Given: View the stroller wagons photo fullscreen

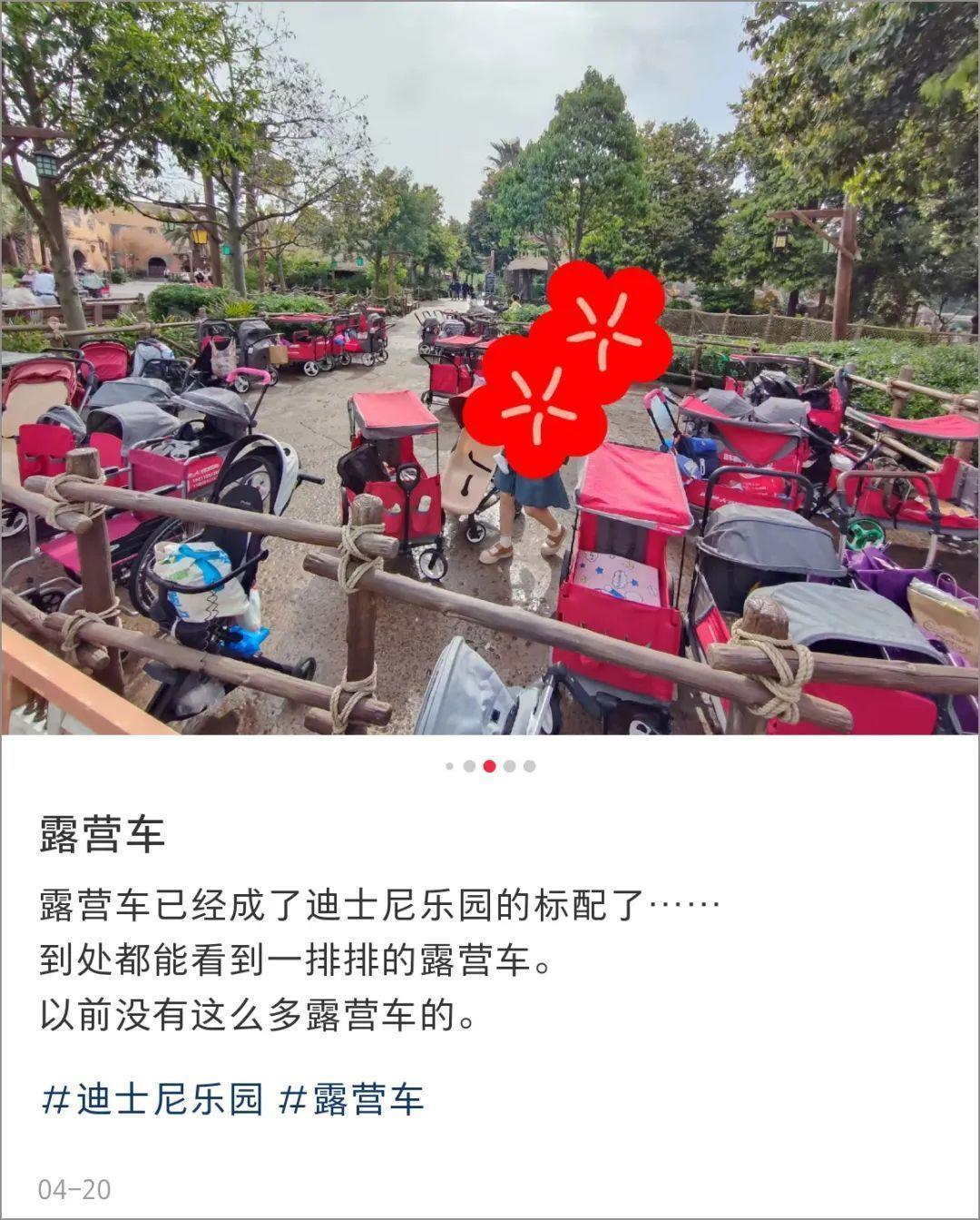Looking at the screenshot, I should click(490, 368).
